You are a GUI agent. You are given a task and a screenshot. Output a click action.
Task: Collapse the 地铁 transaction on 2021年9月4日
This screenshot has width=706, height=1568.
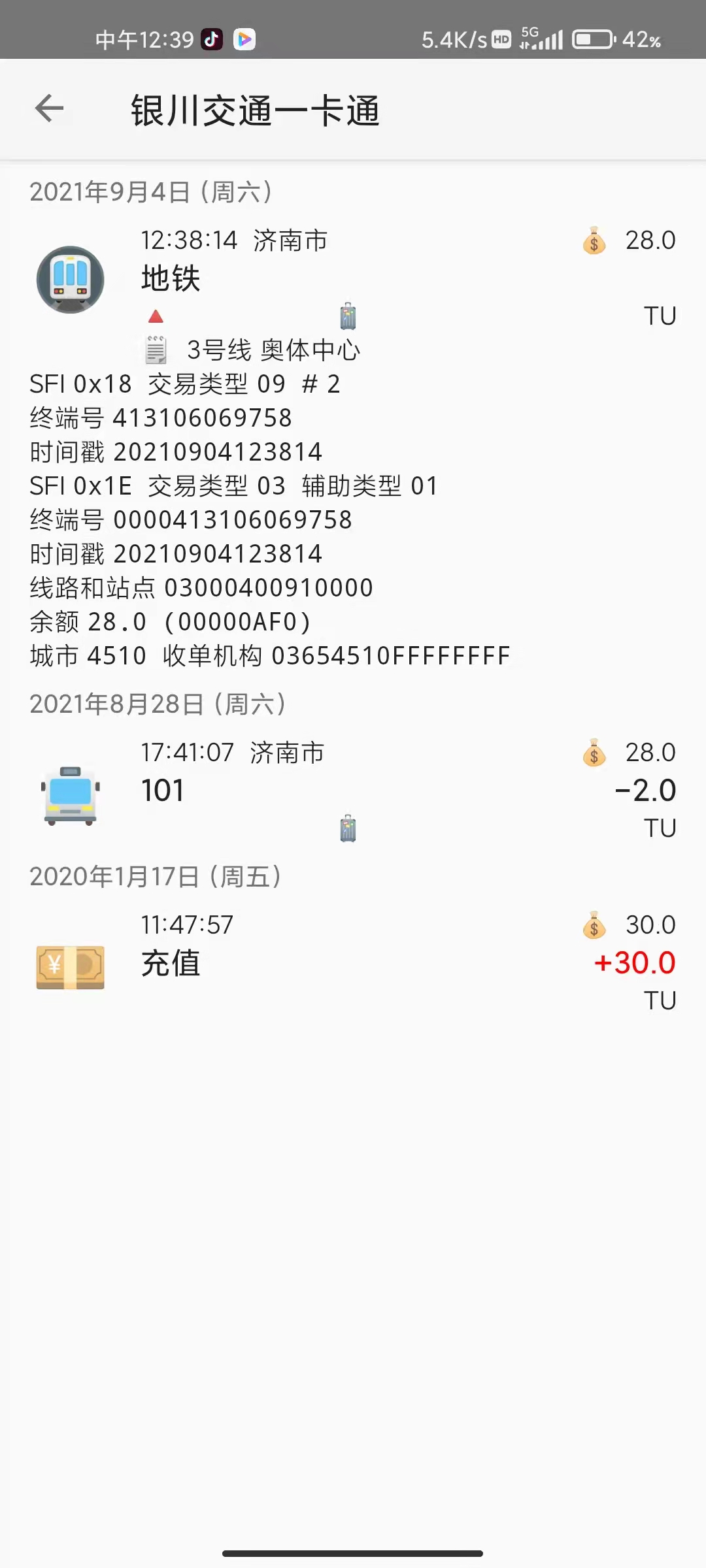(x=353, y=279)
